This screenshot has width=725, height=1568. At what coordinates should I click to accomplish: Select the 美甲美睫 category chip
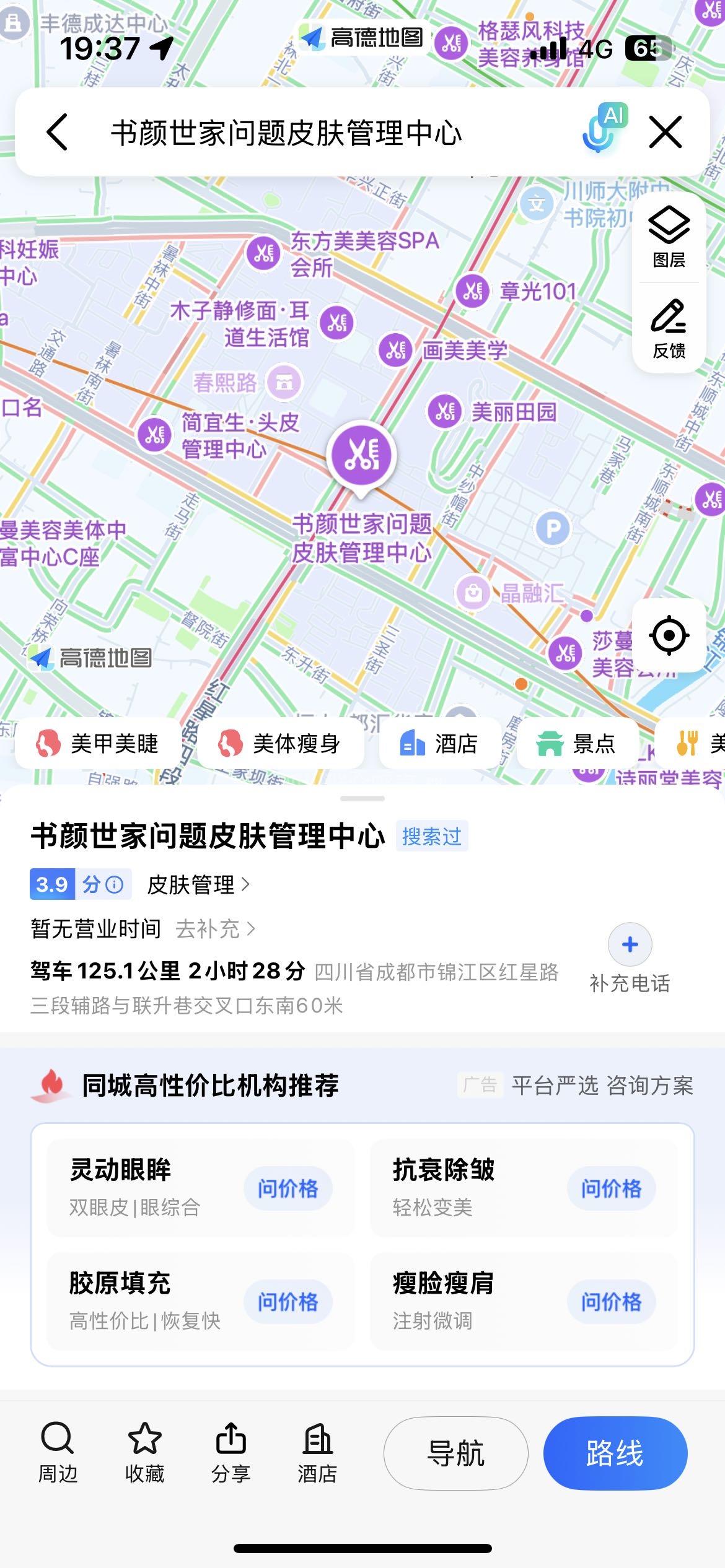(x=98, y=743)
